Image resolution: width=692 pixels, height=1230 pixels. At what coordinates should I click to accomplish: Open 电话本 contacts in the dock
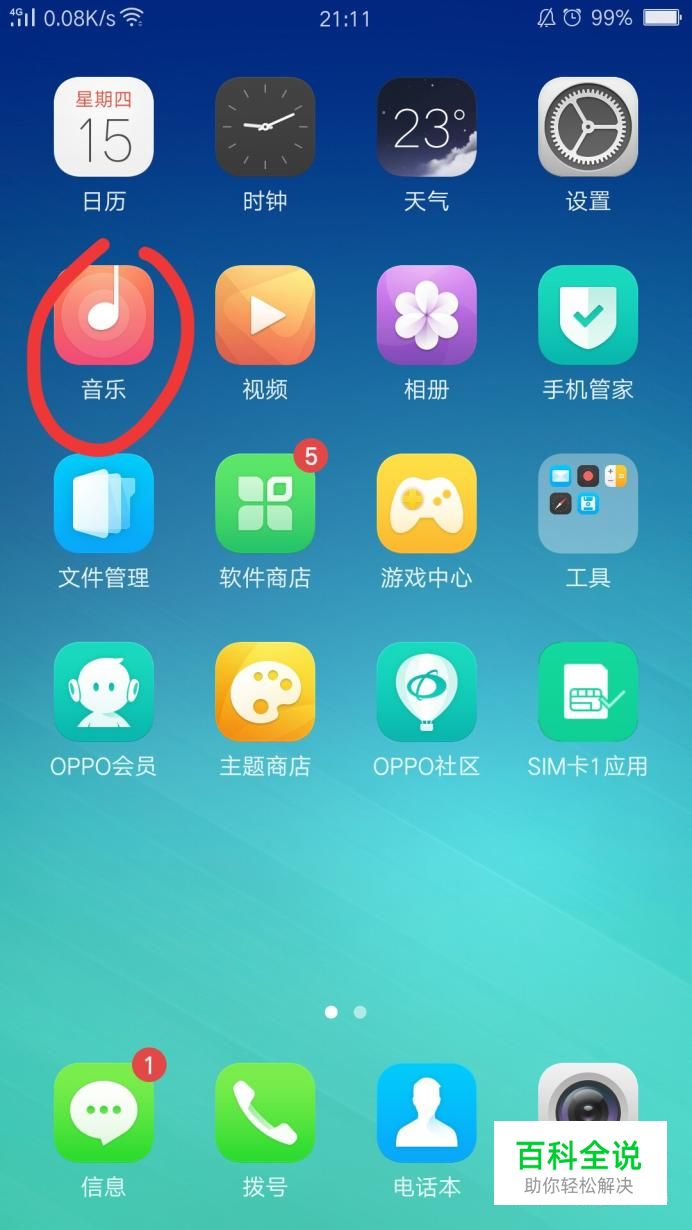point(426,1112)
